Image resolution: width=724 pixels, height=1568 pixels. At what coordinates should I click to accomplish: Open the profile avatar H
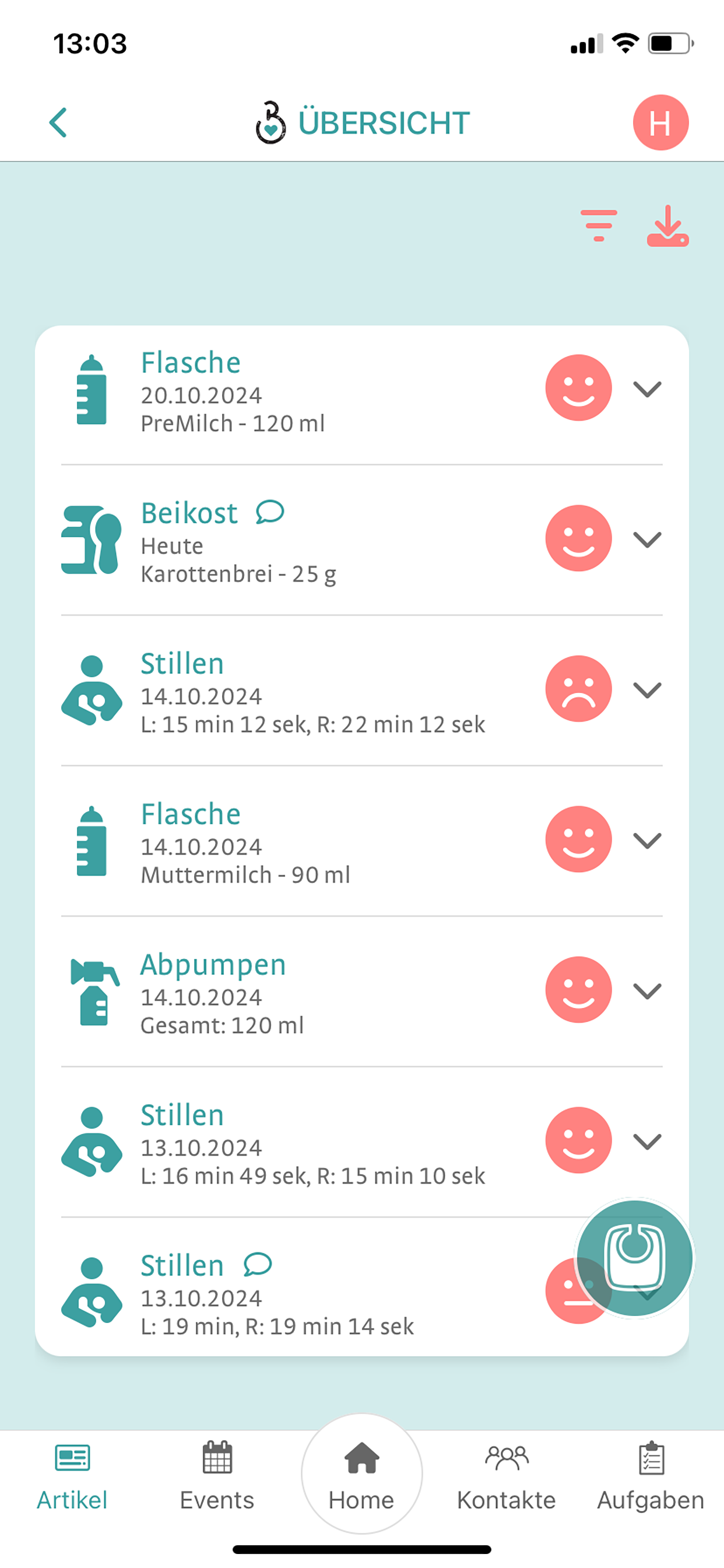click(x=660, y=123)
